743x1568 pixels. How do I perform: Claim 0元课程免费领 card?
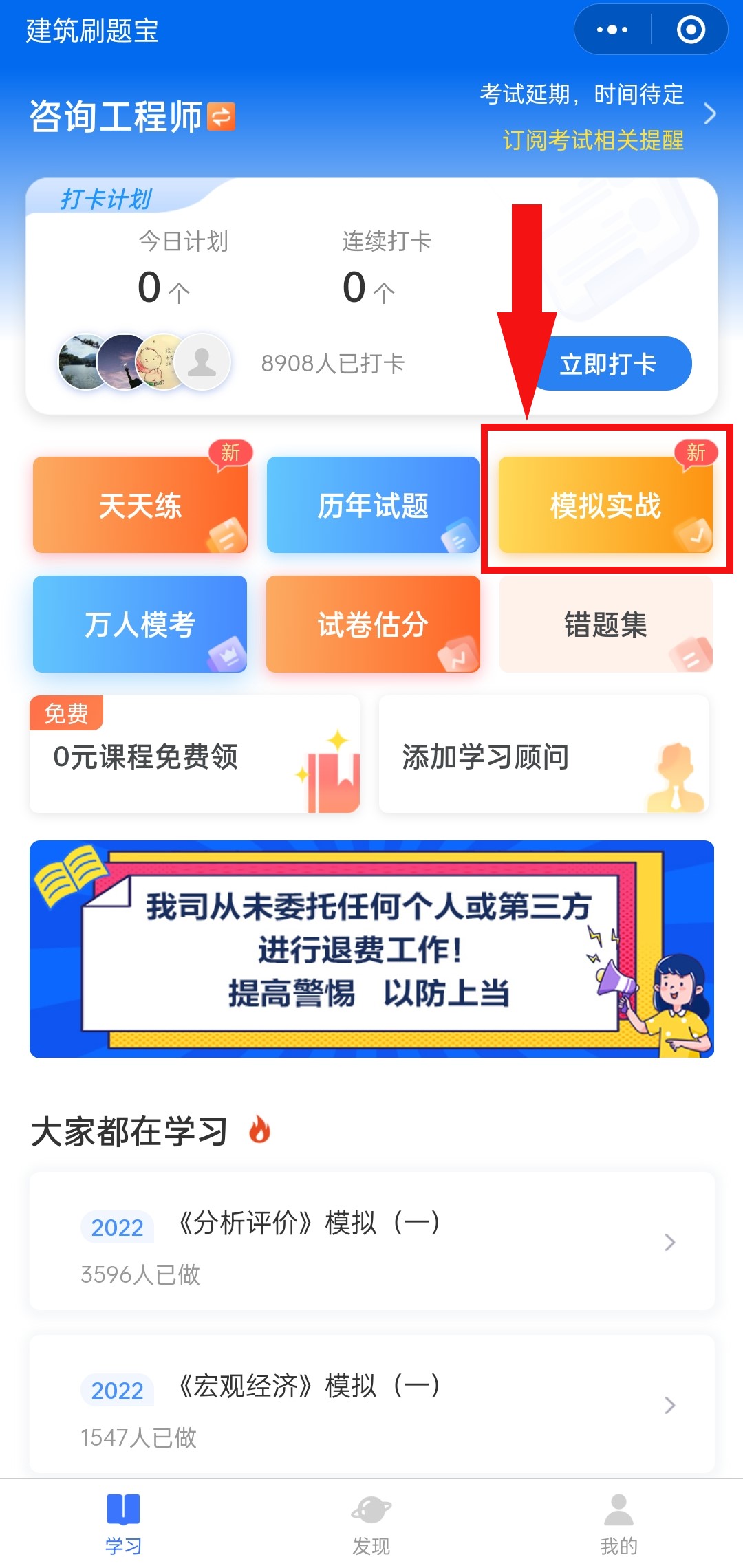coord(195,755)
